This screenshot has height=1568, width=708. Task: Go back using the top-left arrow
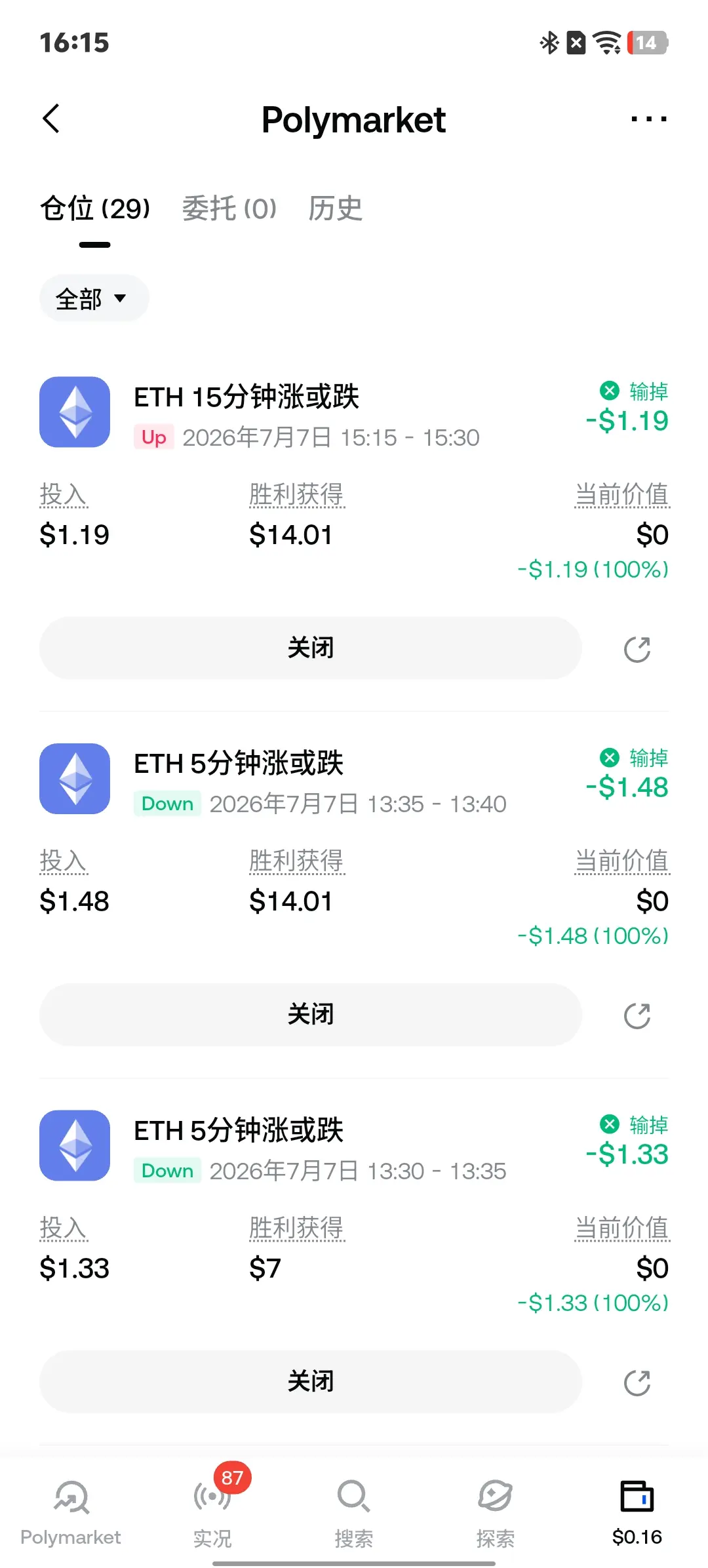(x=51, y=119)
